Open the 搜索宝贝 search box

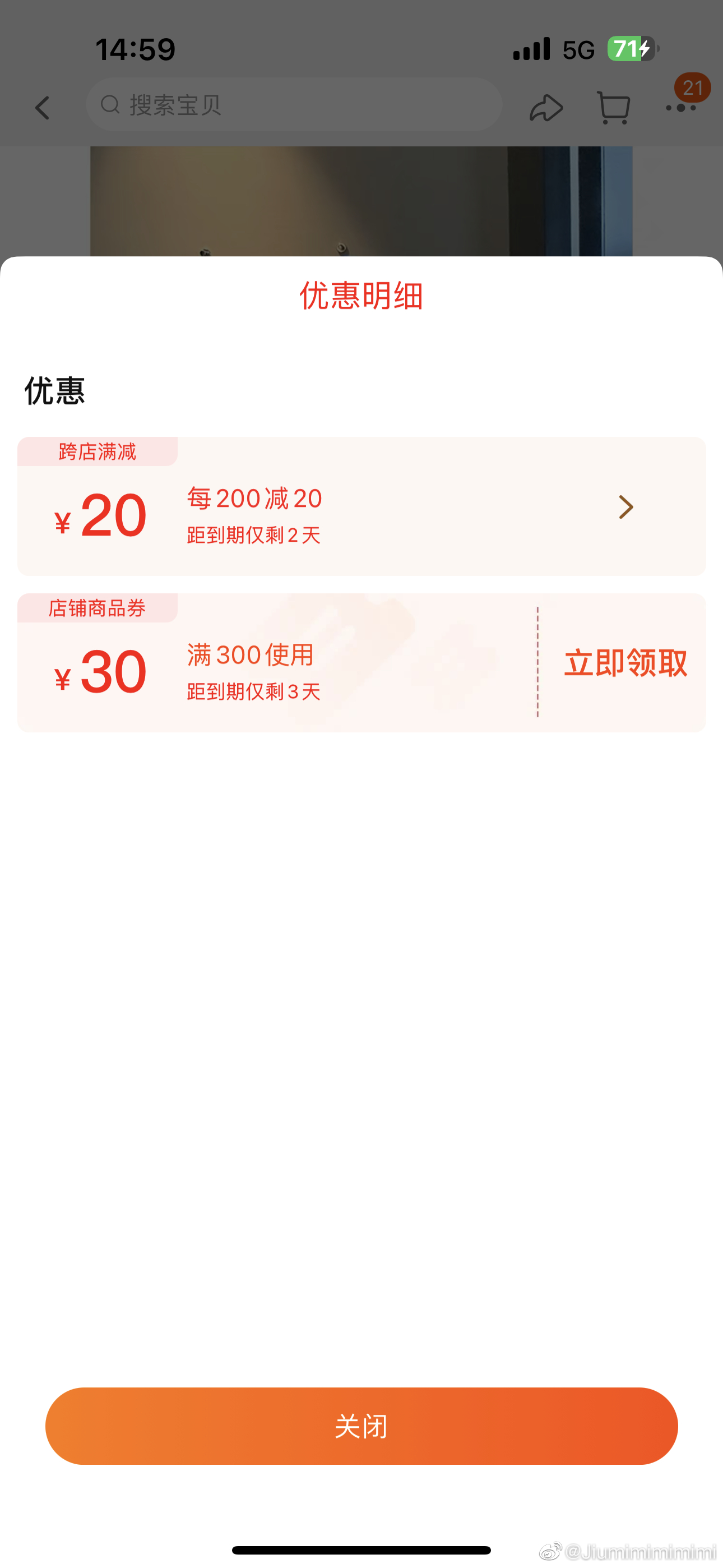[294, 105]
